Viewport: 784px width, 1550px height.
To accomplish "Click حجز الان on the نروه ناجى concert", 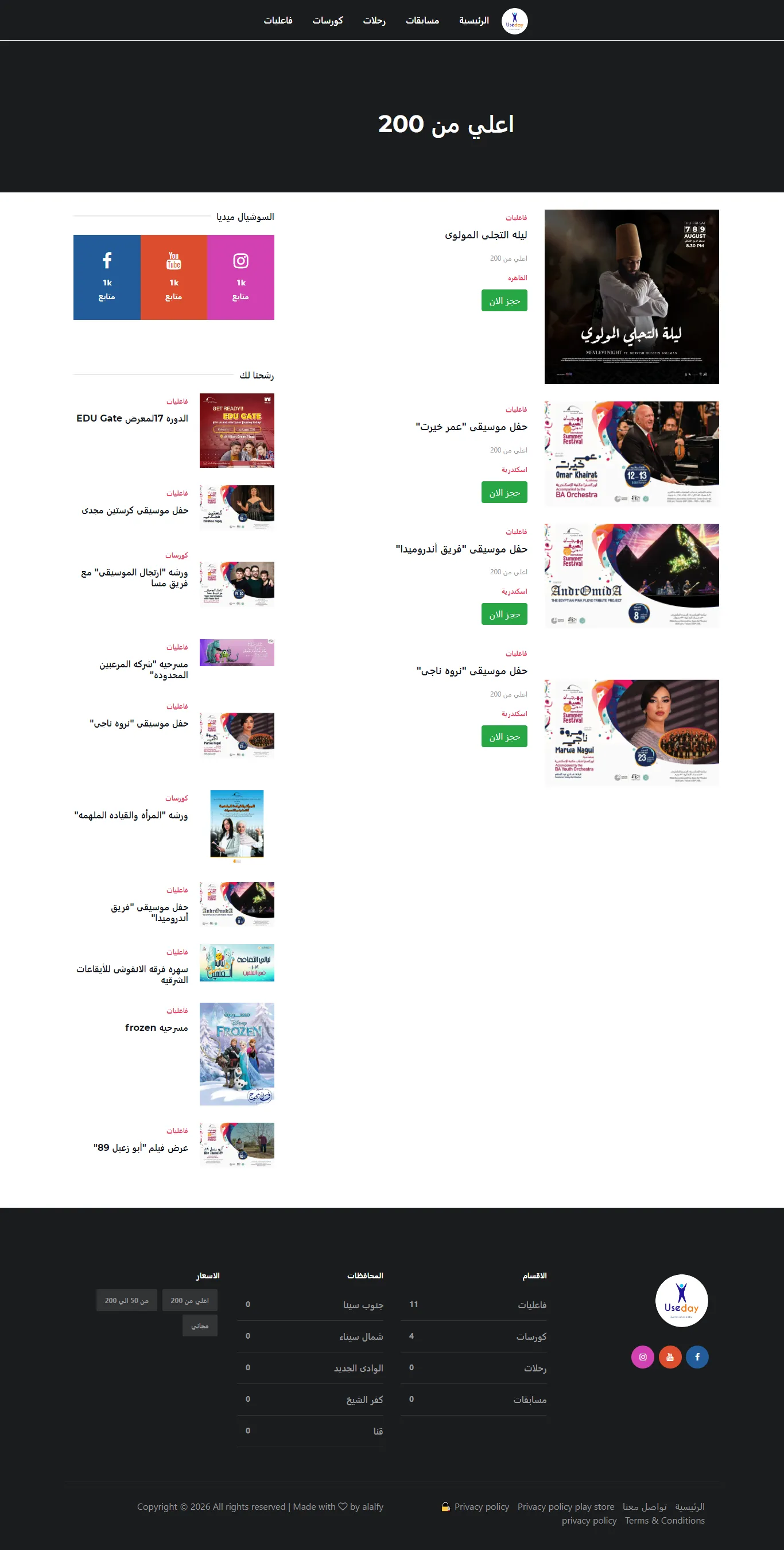I will pyautogui.click(x=504, y=736).
